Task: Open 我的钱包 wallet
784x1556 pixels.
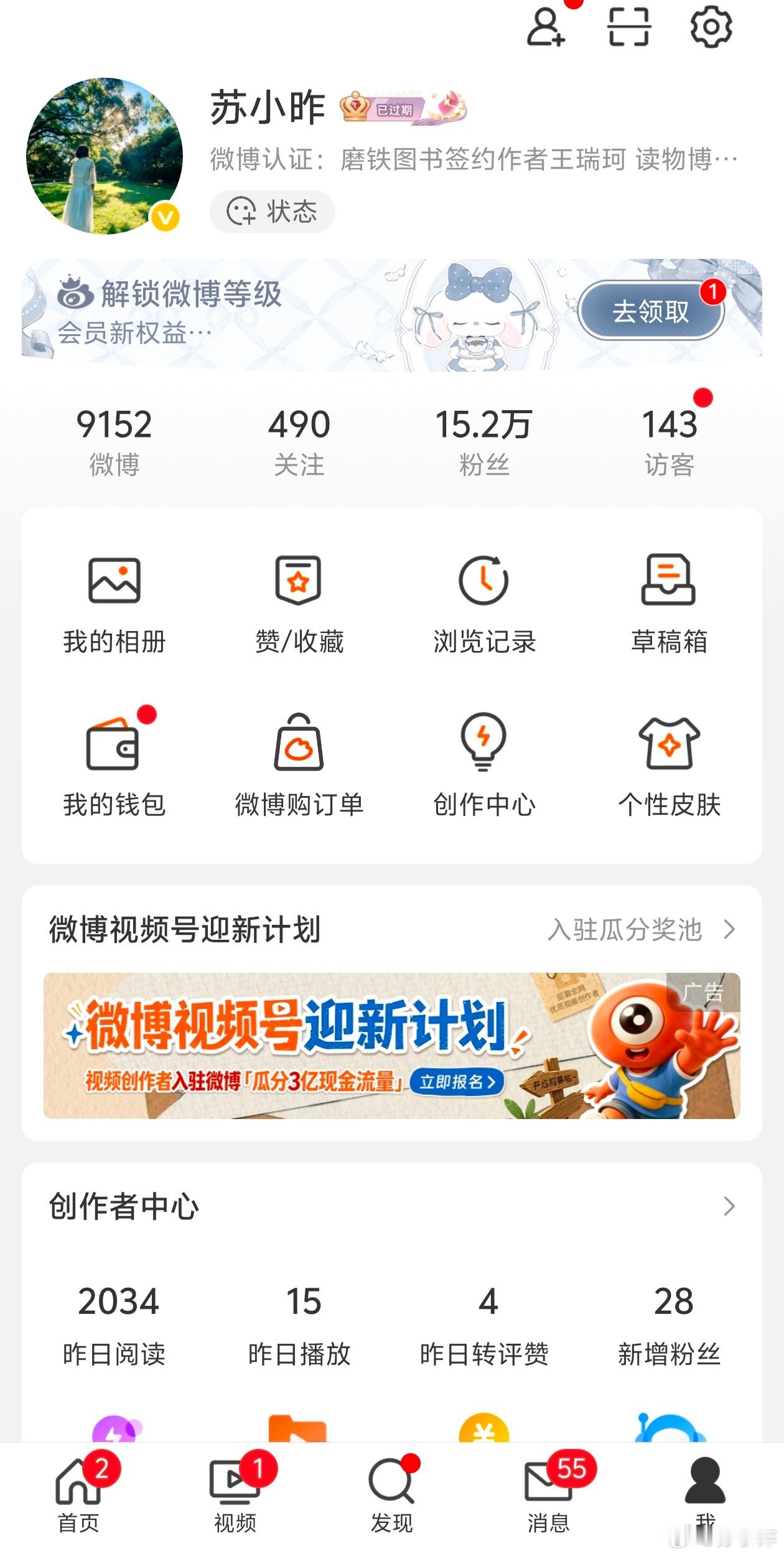Action: pyautogui.click(x=114, y=766)
